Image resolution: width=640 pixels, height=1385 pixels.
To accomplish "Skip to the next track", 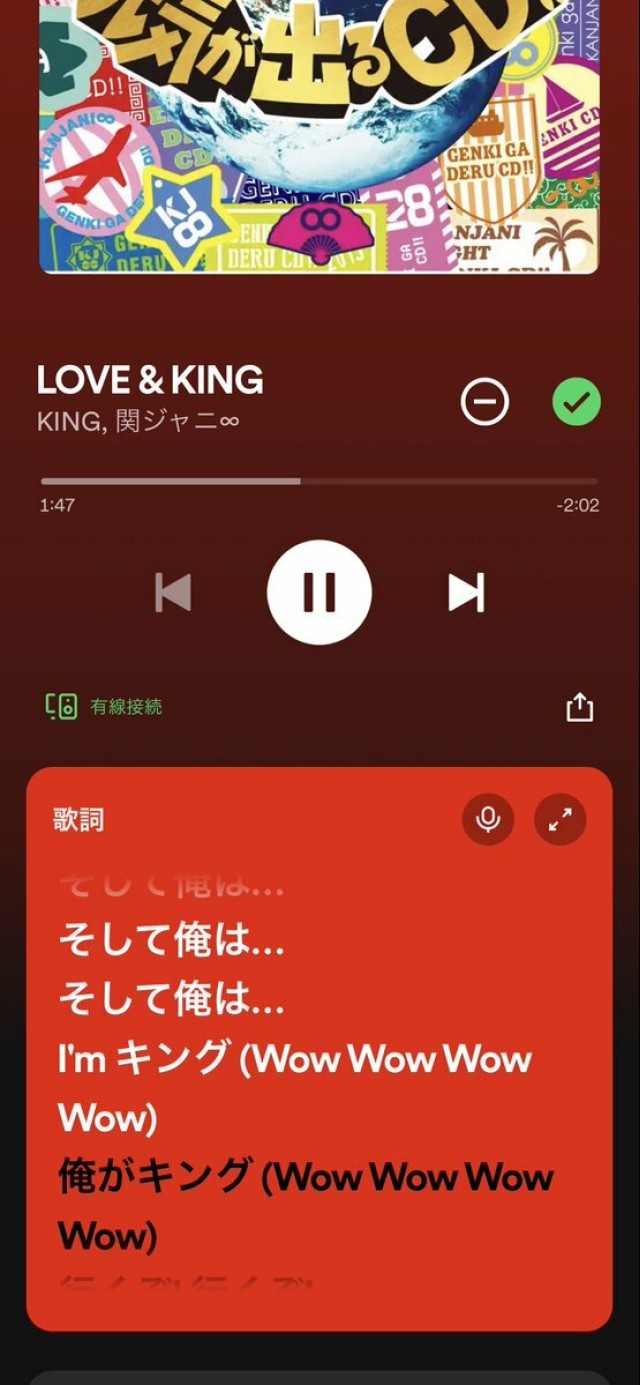I will [466, 592].
